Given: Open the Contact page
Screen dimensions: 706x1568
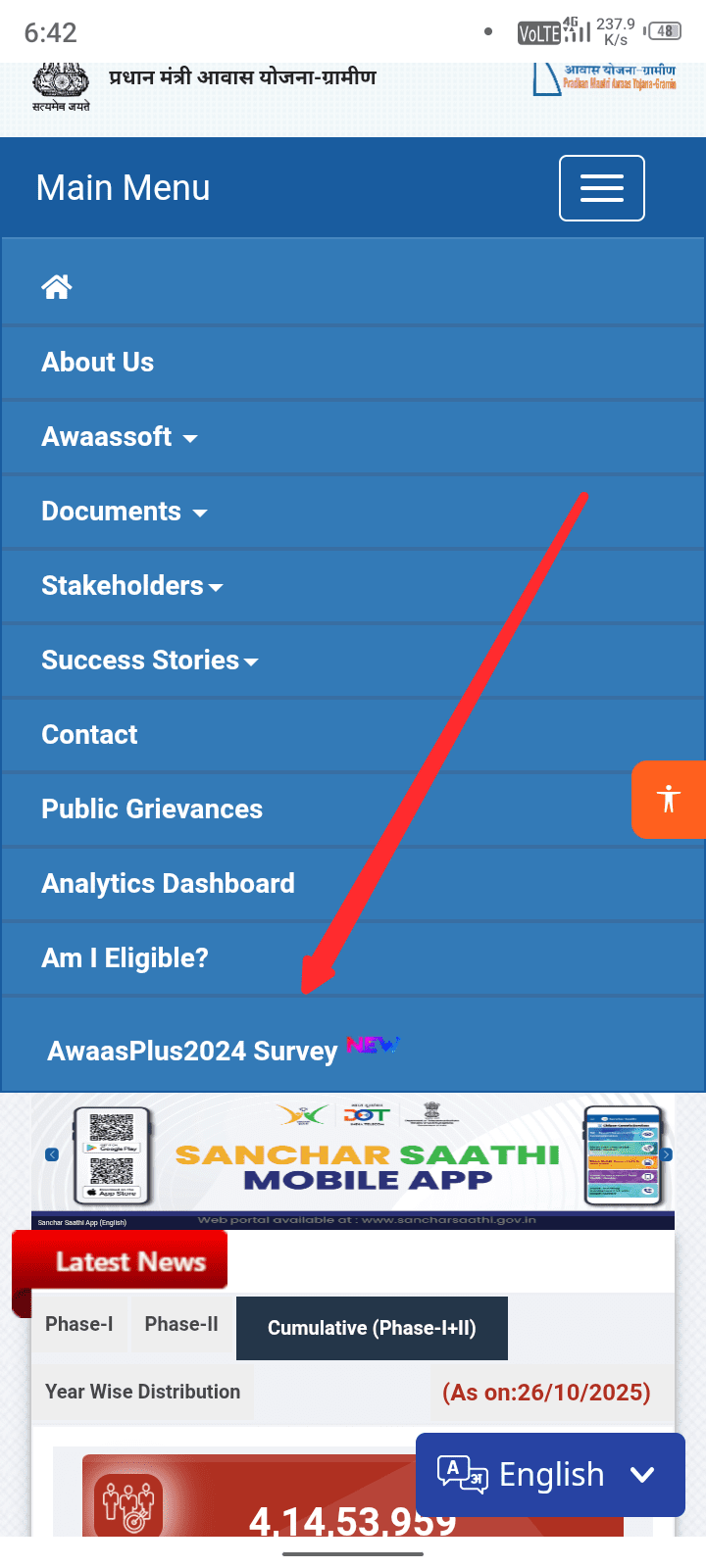Looking at the screenshot, I should tap(89, 735).
